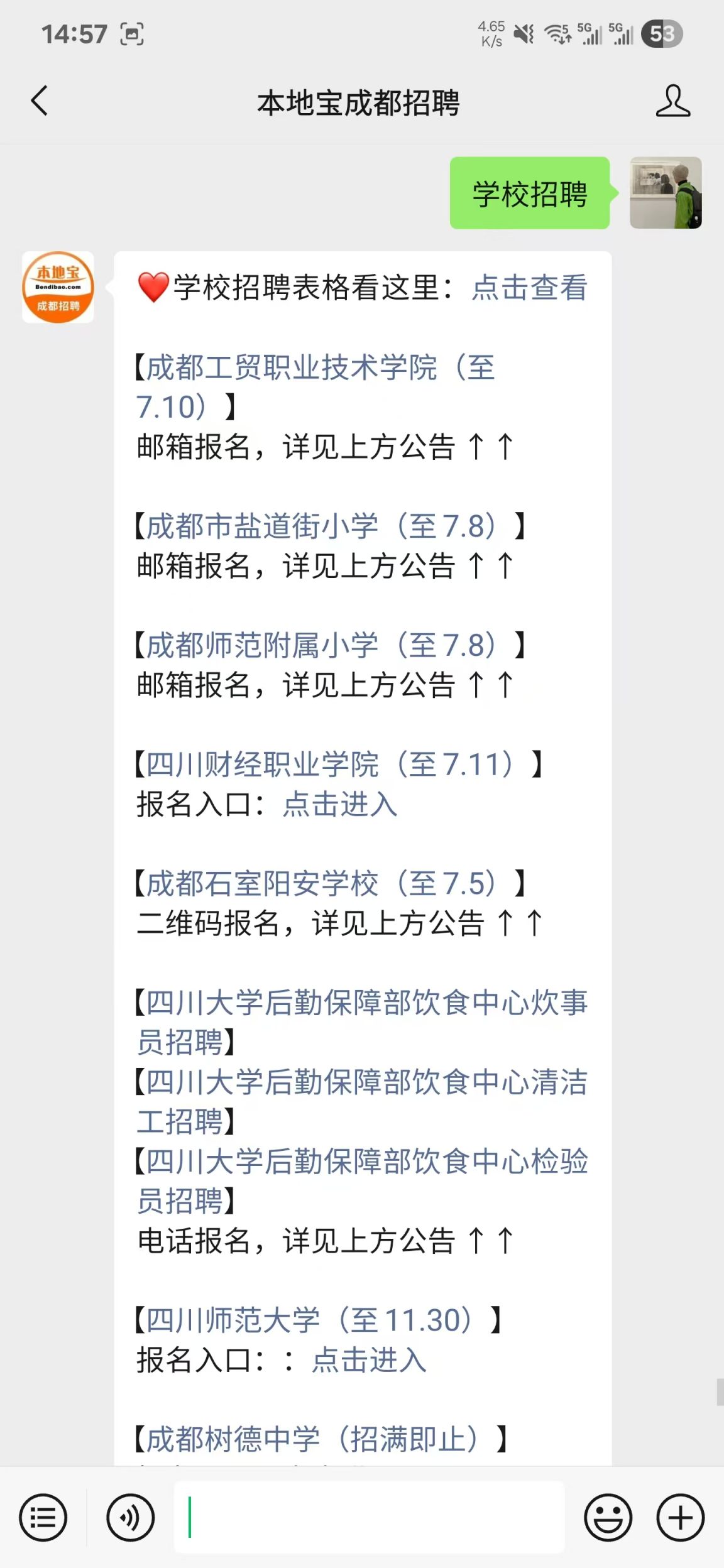Open the plus attachment menu
This screenshot has width=724, height=1568.
pos(681,1518)
